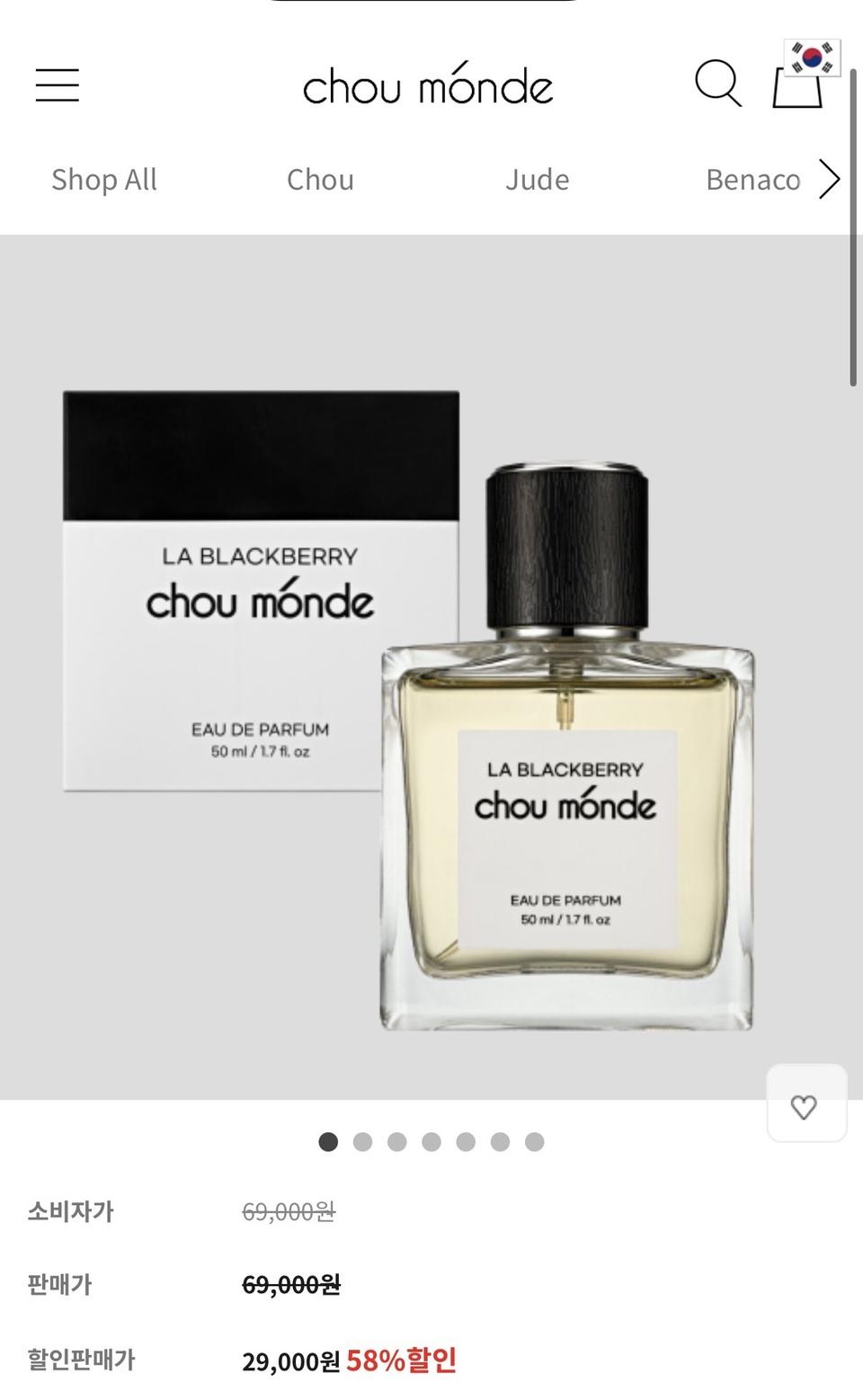Open the Shop All menu
Image resolution: width=863 pixels, height=1400 pixels.
tap(103, 179)
